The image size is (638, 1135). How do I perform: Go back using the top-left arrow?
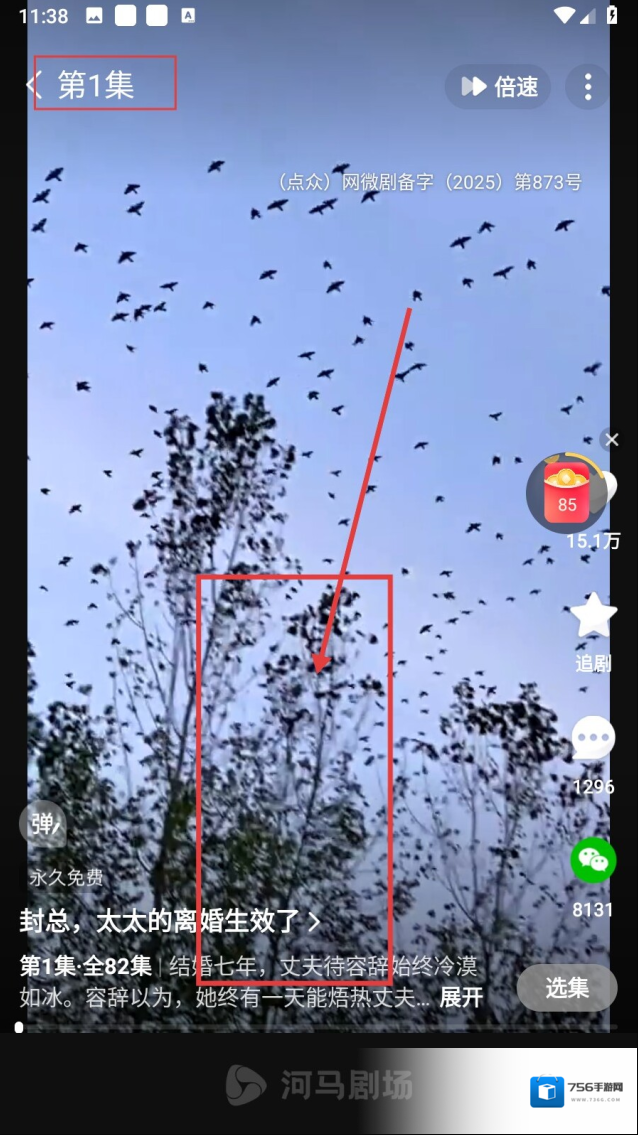click(33, 85)
